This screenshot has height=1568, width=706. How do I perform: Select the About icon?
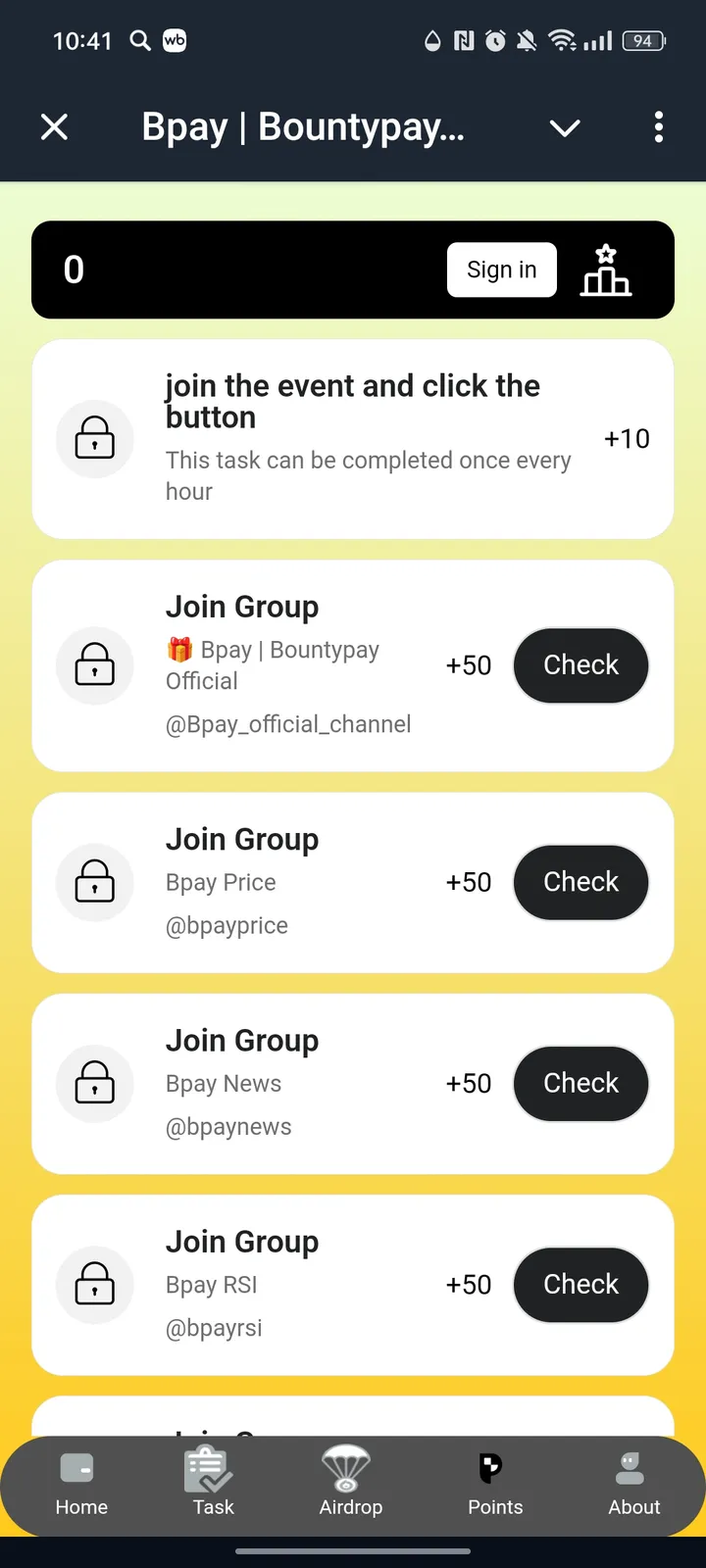tap(629, 1469)
